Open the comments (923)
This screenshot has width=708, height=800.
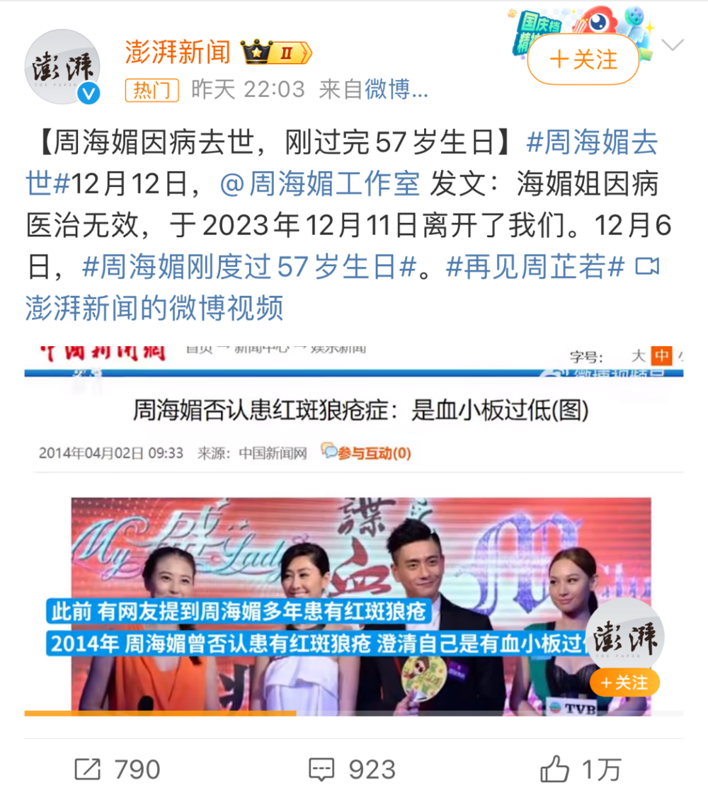pyautogui.click(x=353, y=769)
